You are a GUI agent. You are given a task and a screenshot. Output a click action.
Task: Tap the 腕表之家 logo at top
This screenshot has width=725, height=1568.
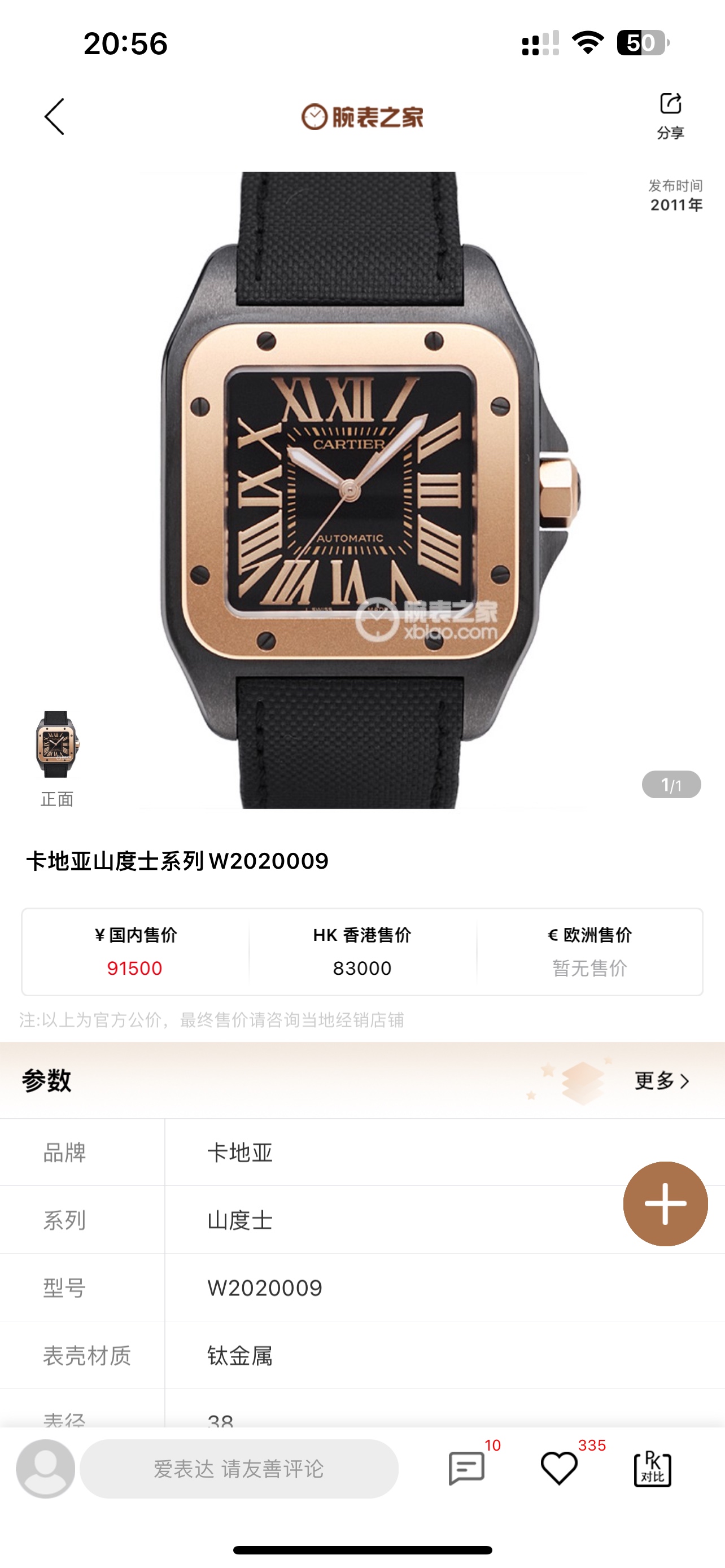point(362,119)
